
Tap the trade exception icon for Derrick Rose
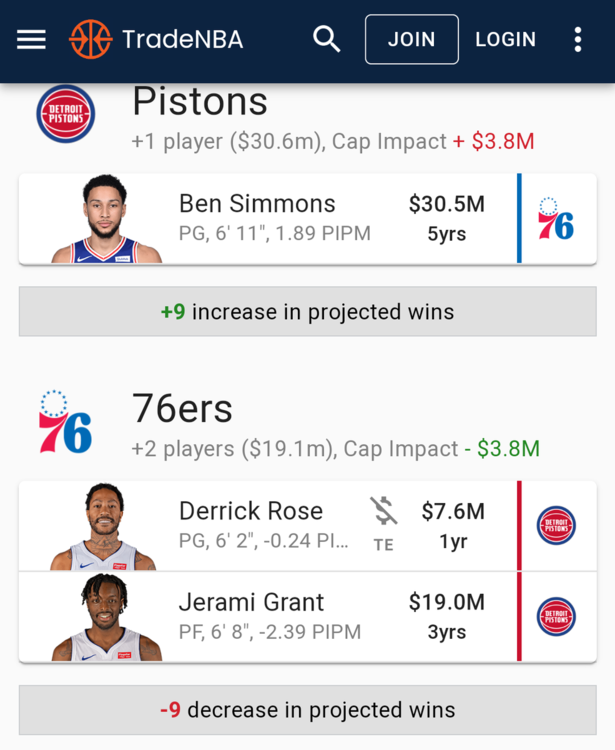pos(383,521)
